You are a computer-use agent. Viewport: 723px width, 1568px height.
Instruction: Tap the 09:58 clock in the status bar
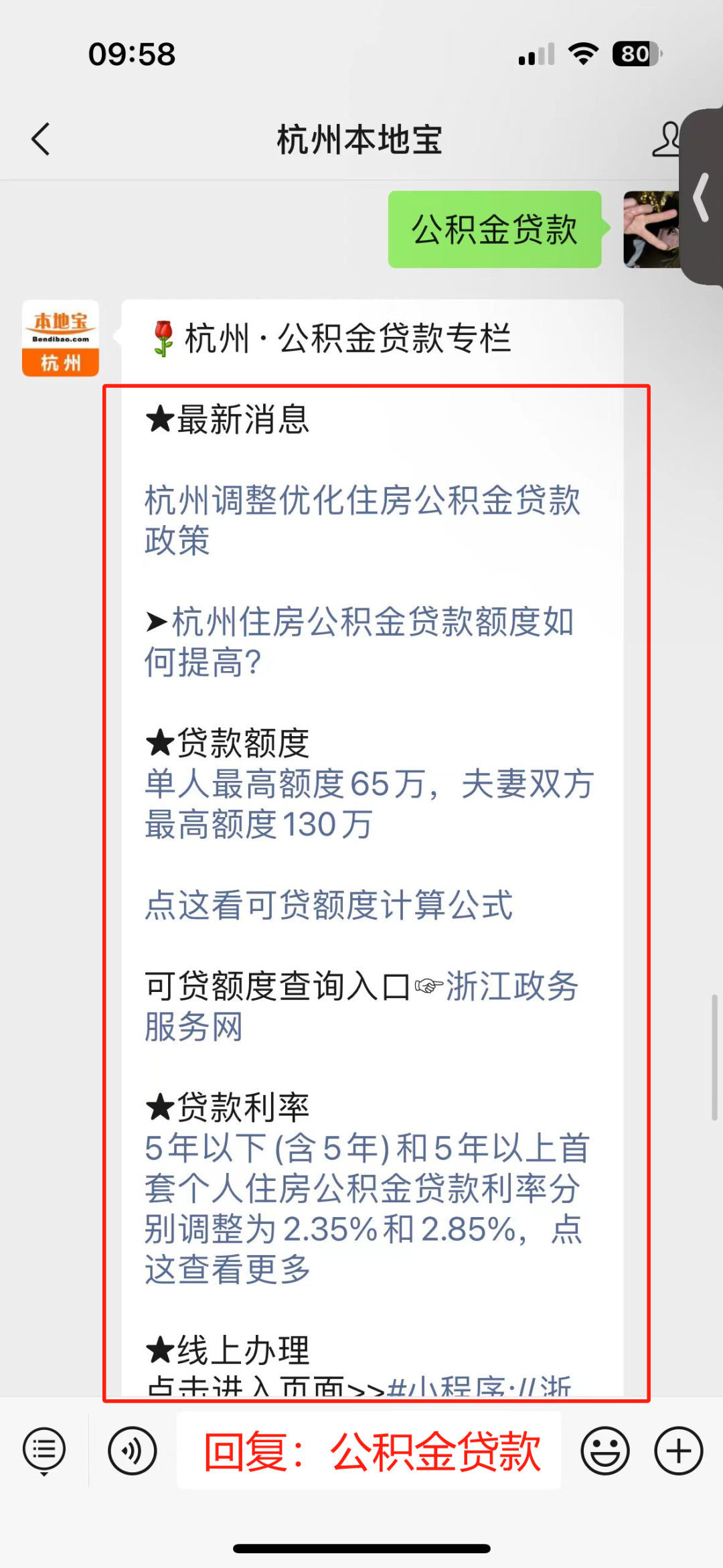pos(131,54)
